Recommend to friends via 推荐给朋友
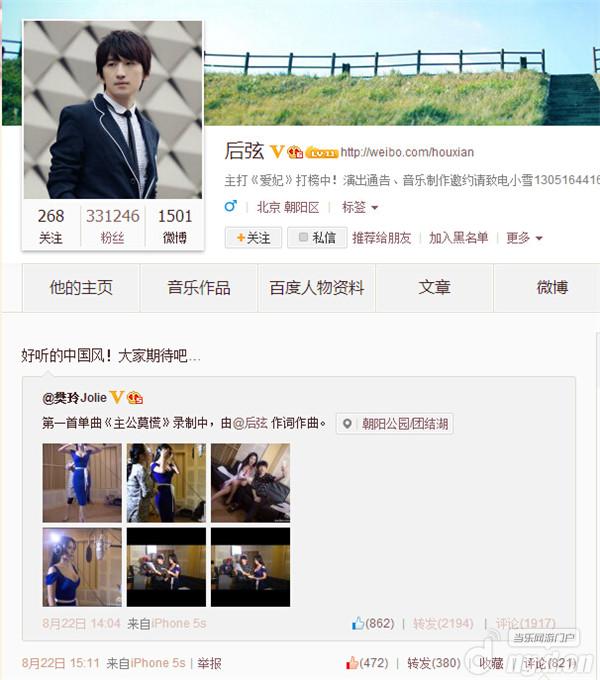Screen dimensions: 600x680 tap(381, 238)
